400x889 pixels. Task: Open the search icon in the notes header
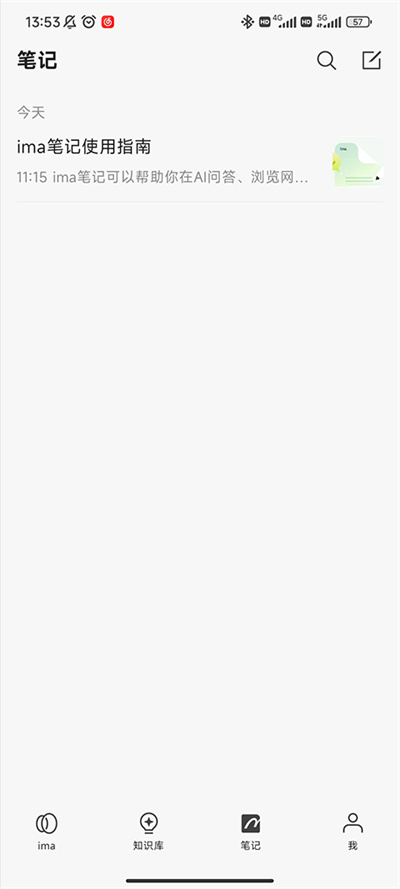[x=326, y=61]
